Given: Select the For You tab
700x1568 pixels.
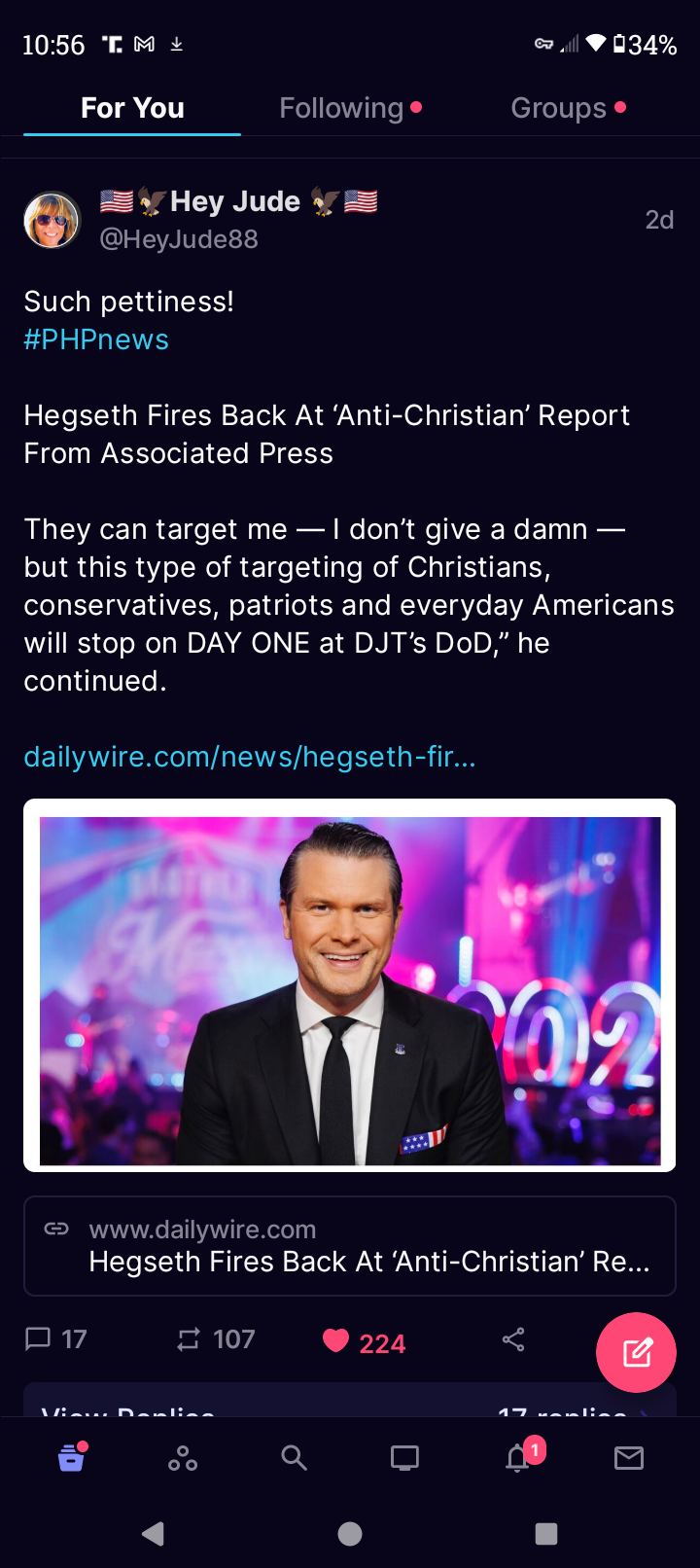Looking at the screenshot, I should [132, 108].
